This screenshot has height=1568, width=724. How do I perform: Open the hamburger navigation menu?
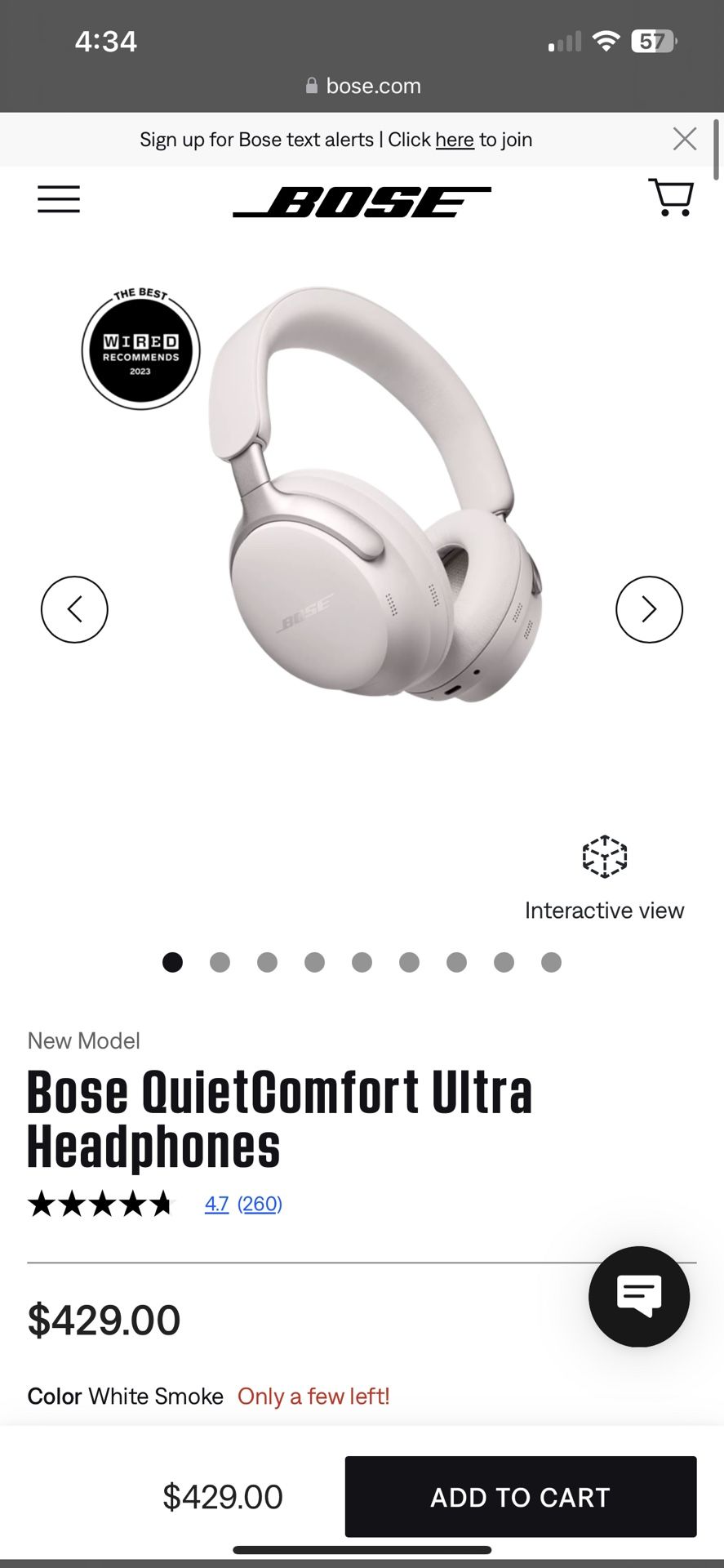pos(59,199)
